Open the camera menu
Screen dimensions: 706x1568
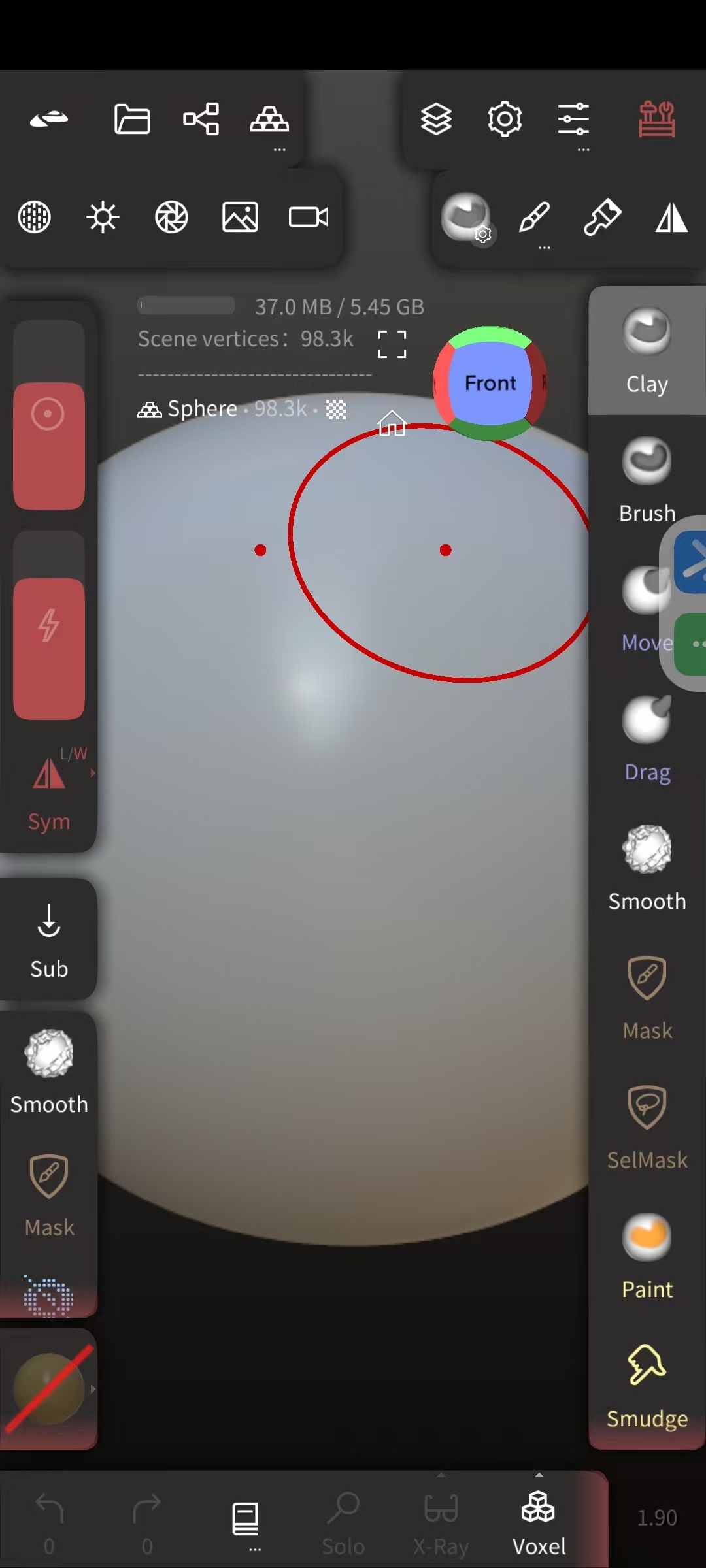tap(309, 218)
